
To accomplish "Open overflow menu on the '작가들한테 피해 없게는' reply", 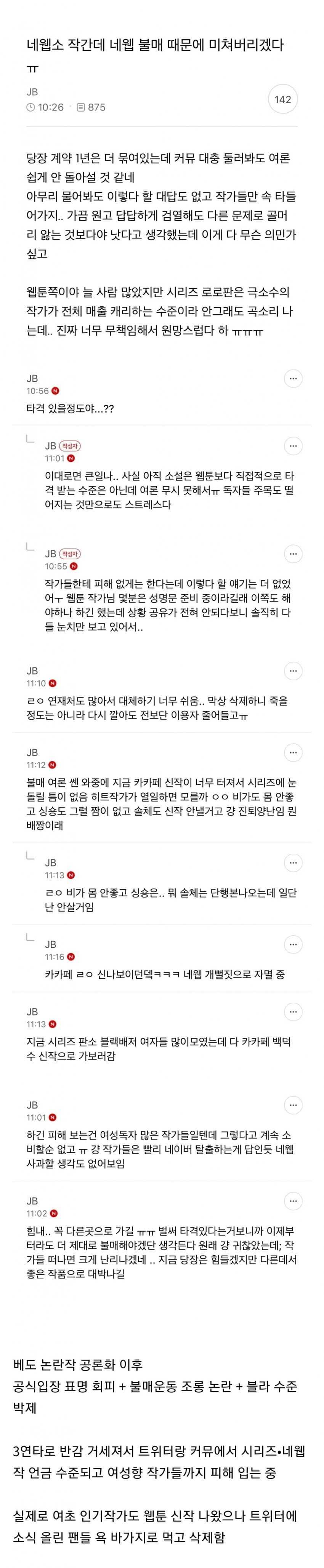I will pyautogui.click(x=293, y=554).
